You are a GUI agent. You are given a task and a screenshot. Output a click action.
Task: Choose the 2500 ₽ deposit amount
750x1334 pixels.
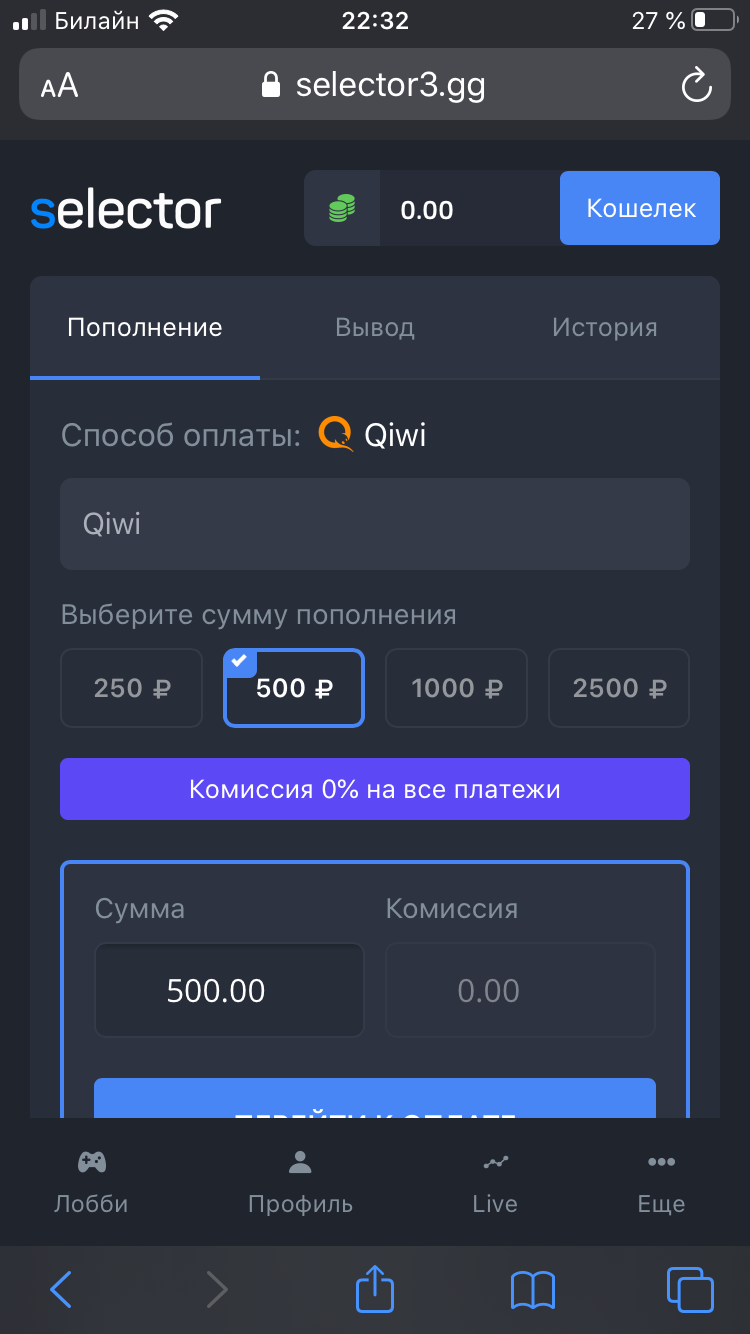(618, 688)
